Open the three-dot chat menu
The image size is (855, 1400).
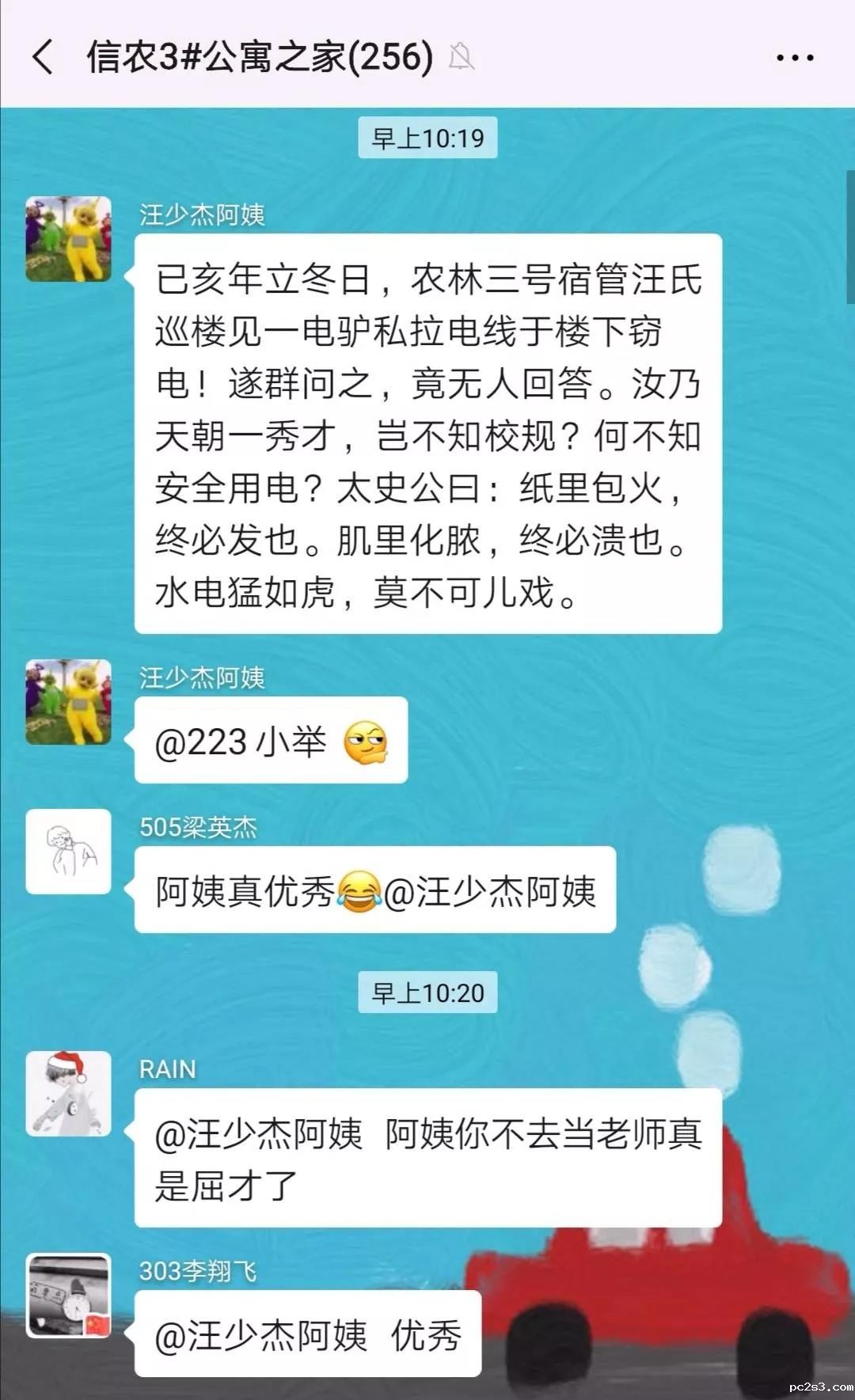[x=794, y=58]
